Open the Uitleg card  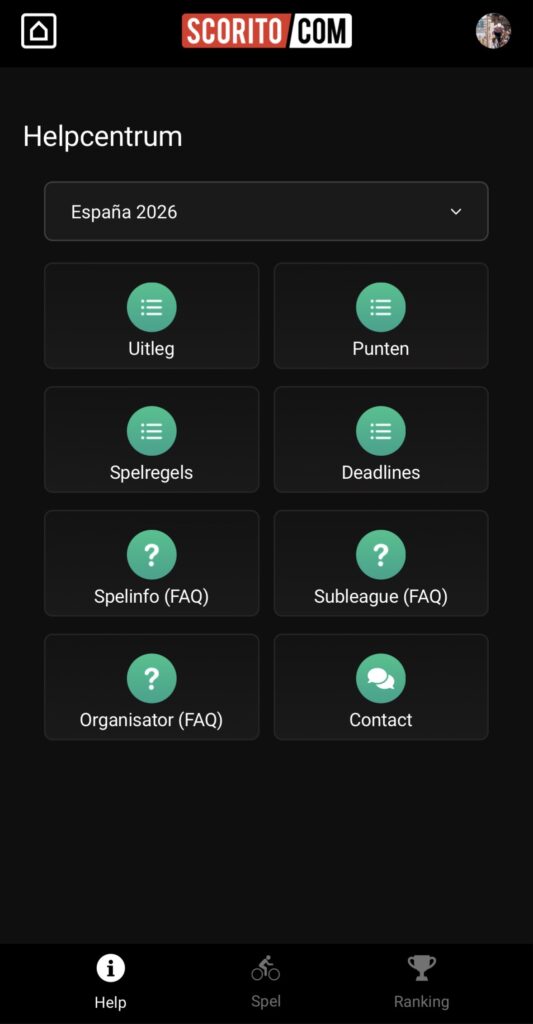point(152,315)
